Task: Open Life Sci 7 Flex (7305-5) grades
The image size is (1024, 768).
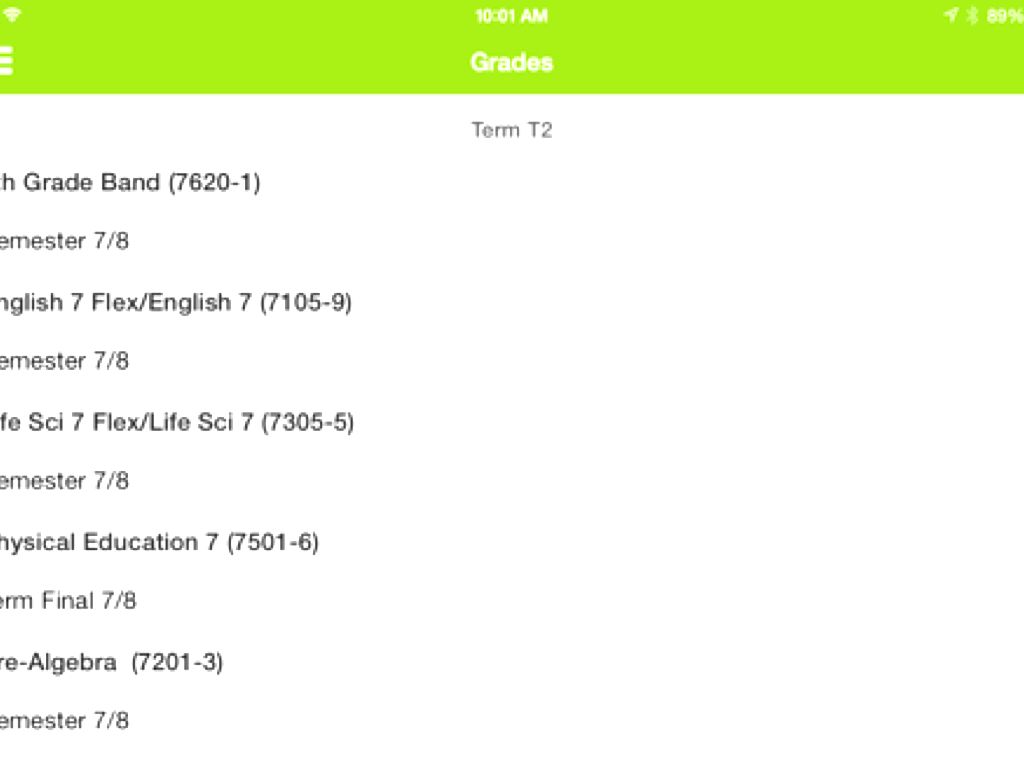Action: (176, 422)
